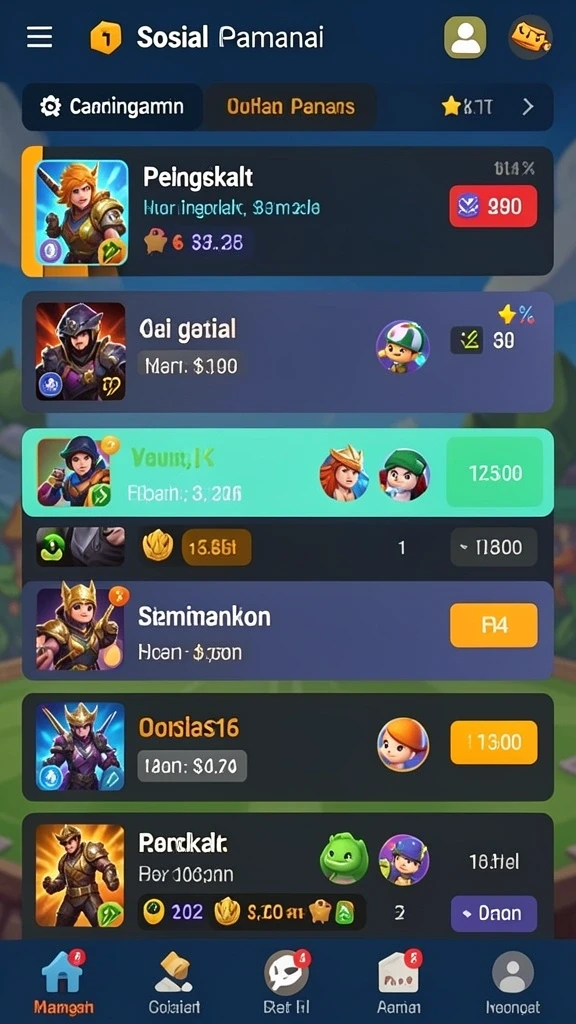Tap the purple Dnan button
576x1024 pixels.
(494, 913)
